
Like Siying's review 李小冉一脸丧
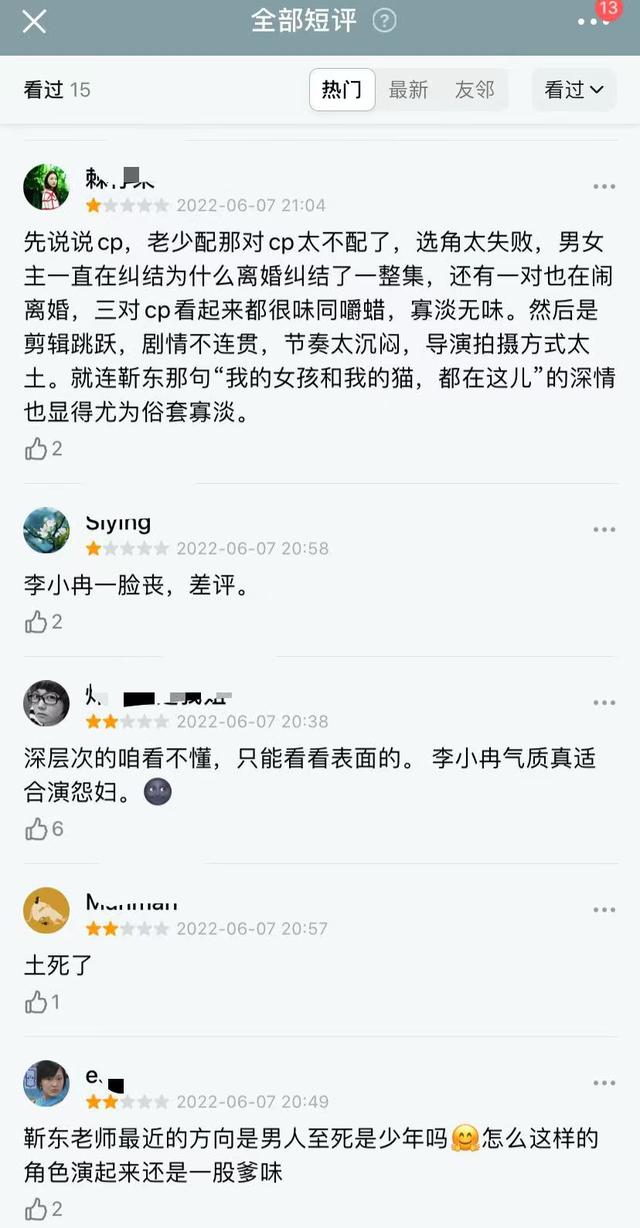click(38, 622)
